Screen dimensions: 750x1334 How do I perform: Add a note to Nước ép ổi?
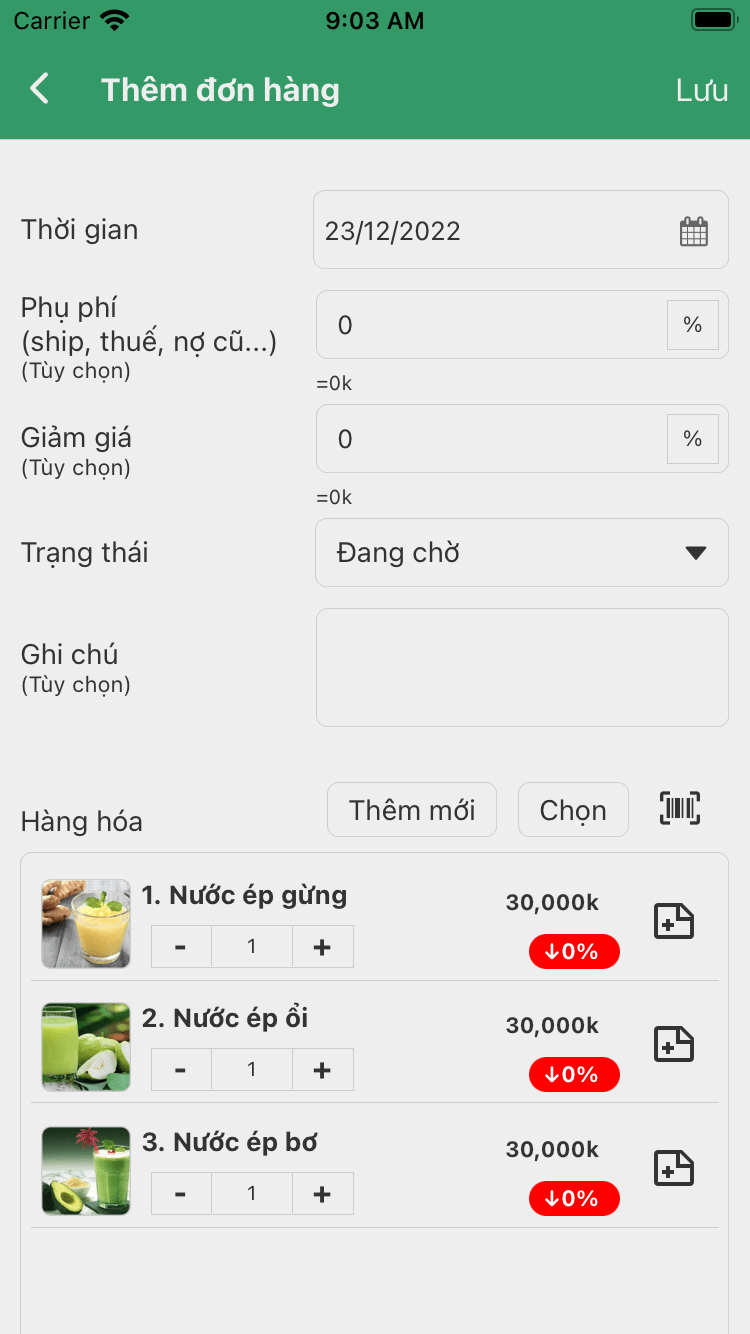click(674, 1044)
